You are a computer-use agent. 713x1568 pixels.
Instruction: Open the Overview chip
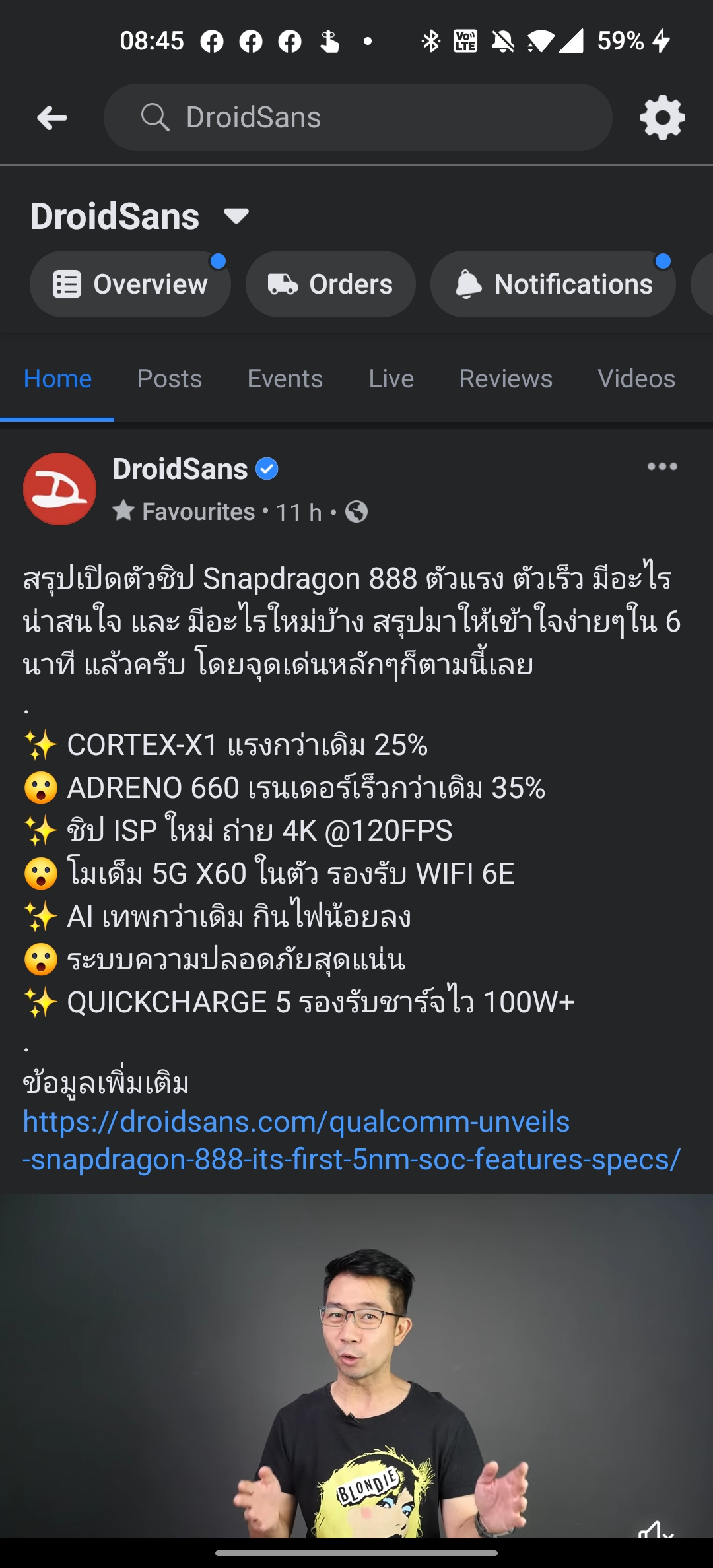(130, 284)
